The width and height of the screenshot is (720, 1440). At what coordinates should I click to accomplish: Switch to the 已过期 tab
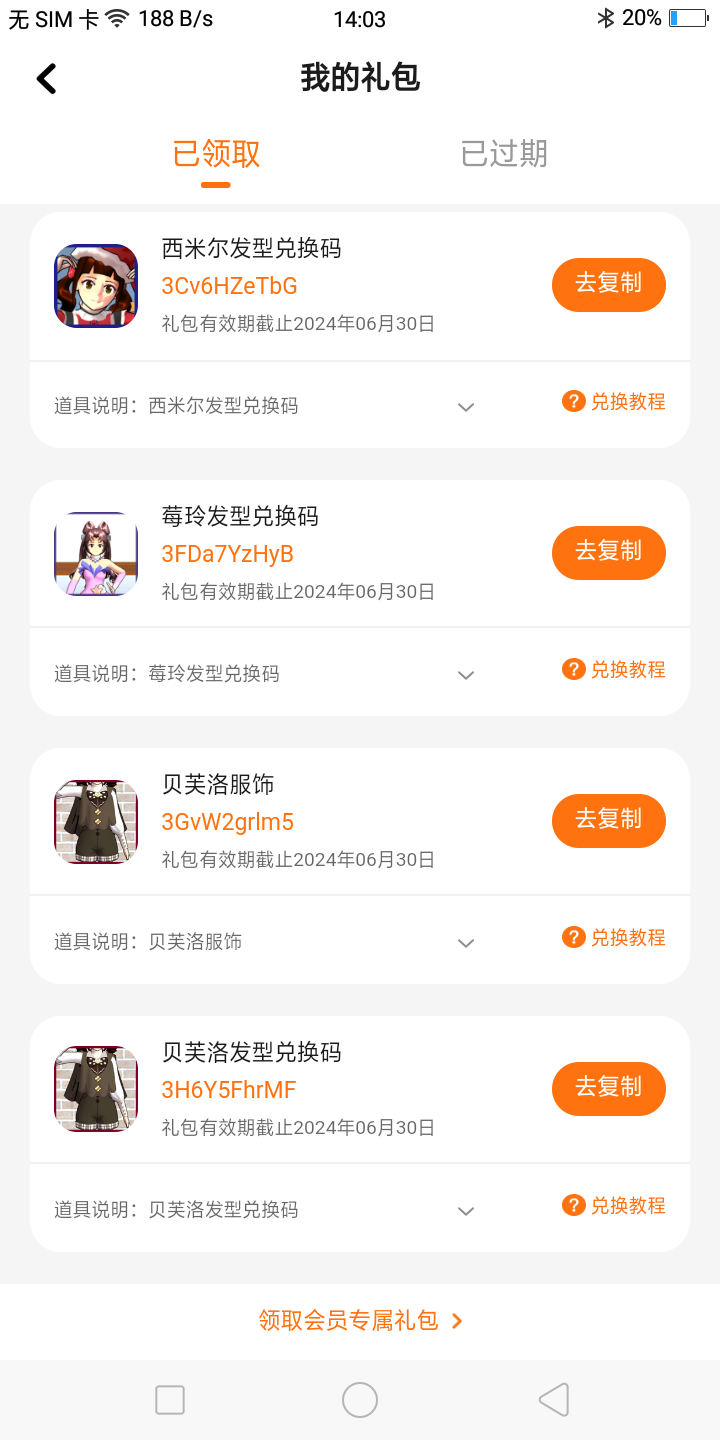[504, 154]
